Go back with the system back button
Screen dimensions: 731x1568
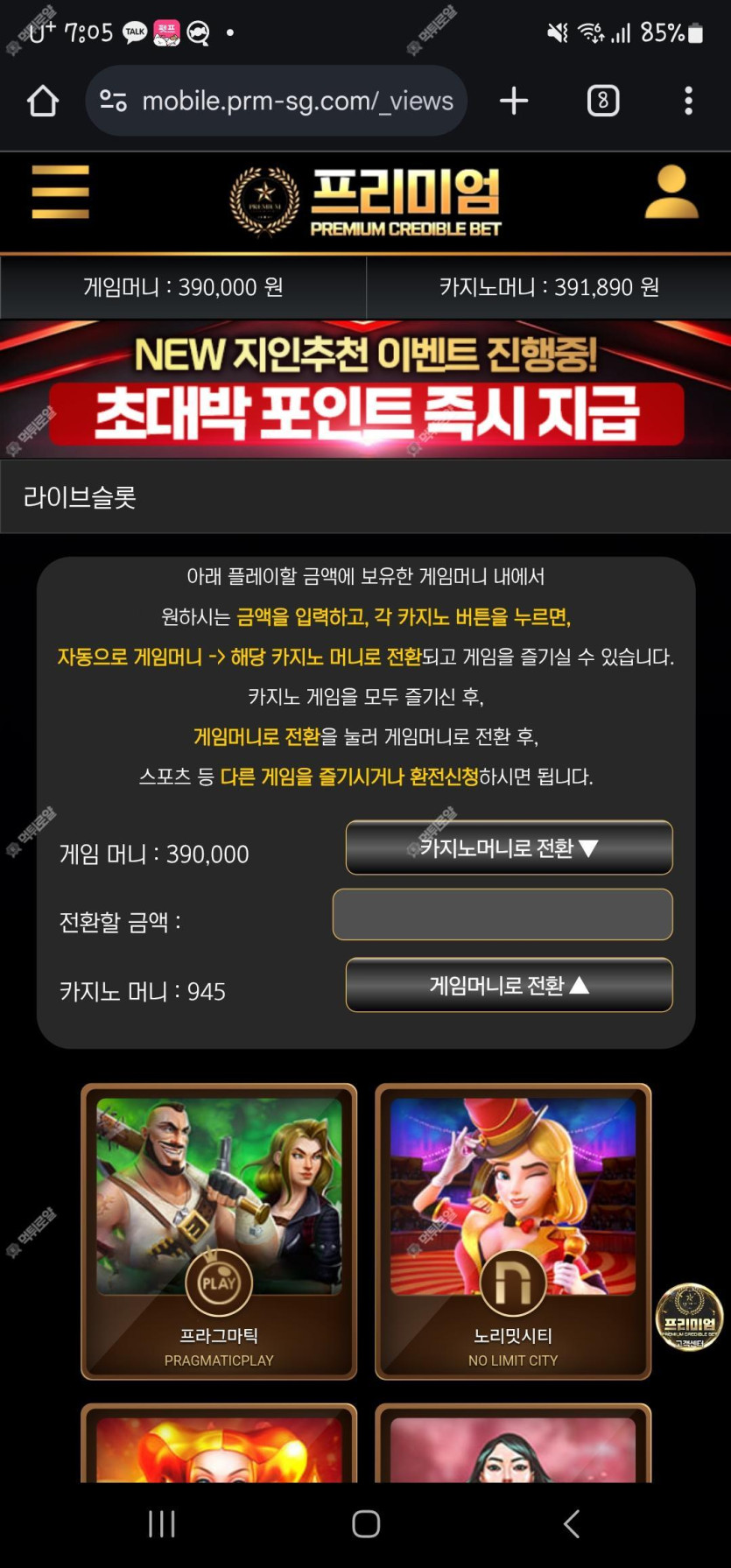click(571, 1524)
